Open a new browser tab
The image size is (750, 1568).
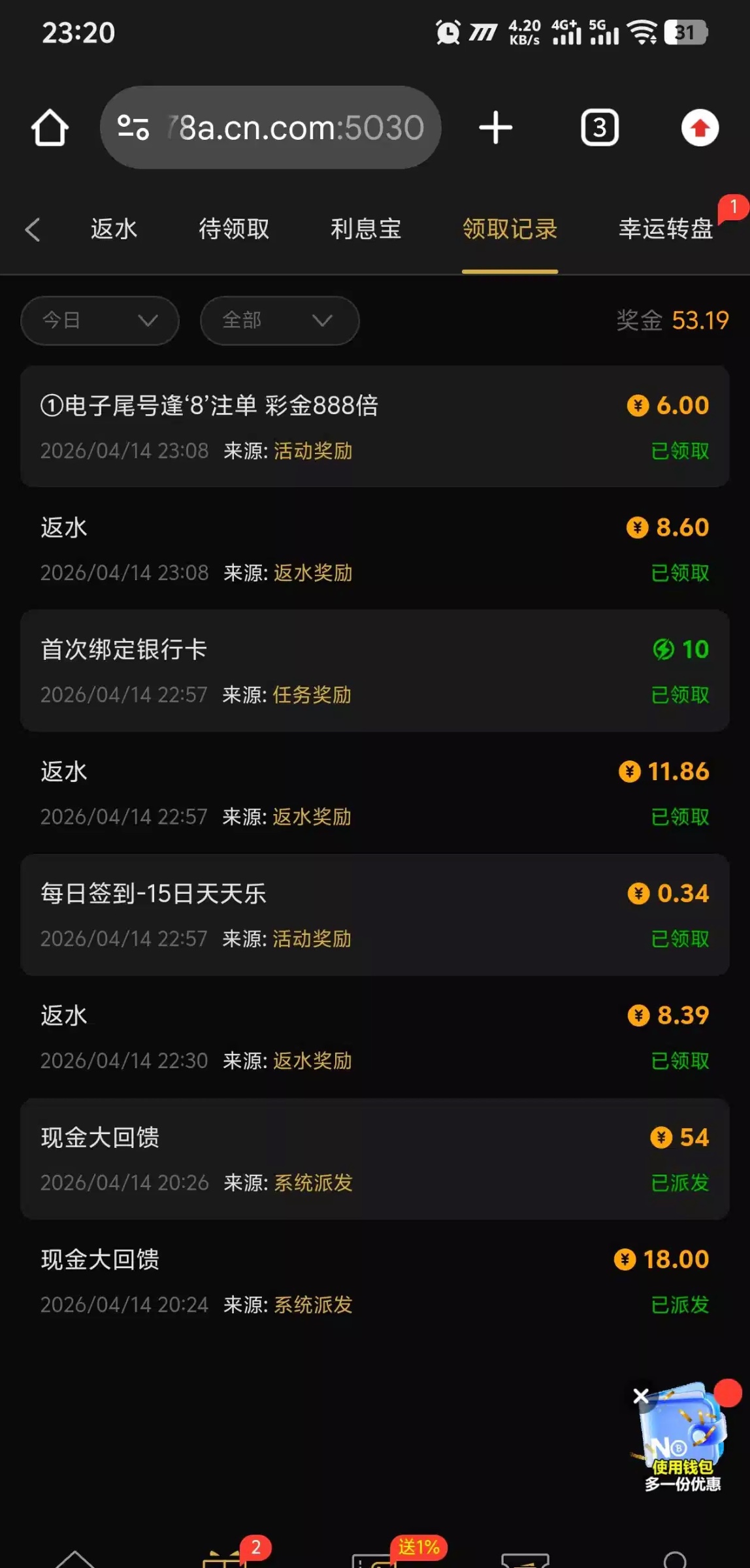[x=495, y=127]
